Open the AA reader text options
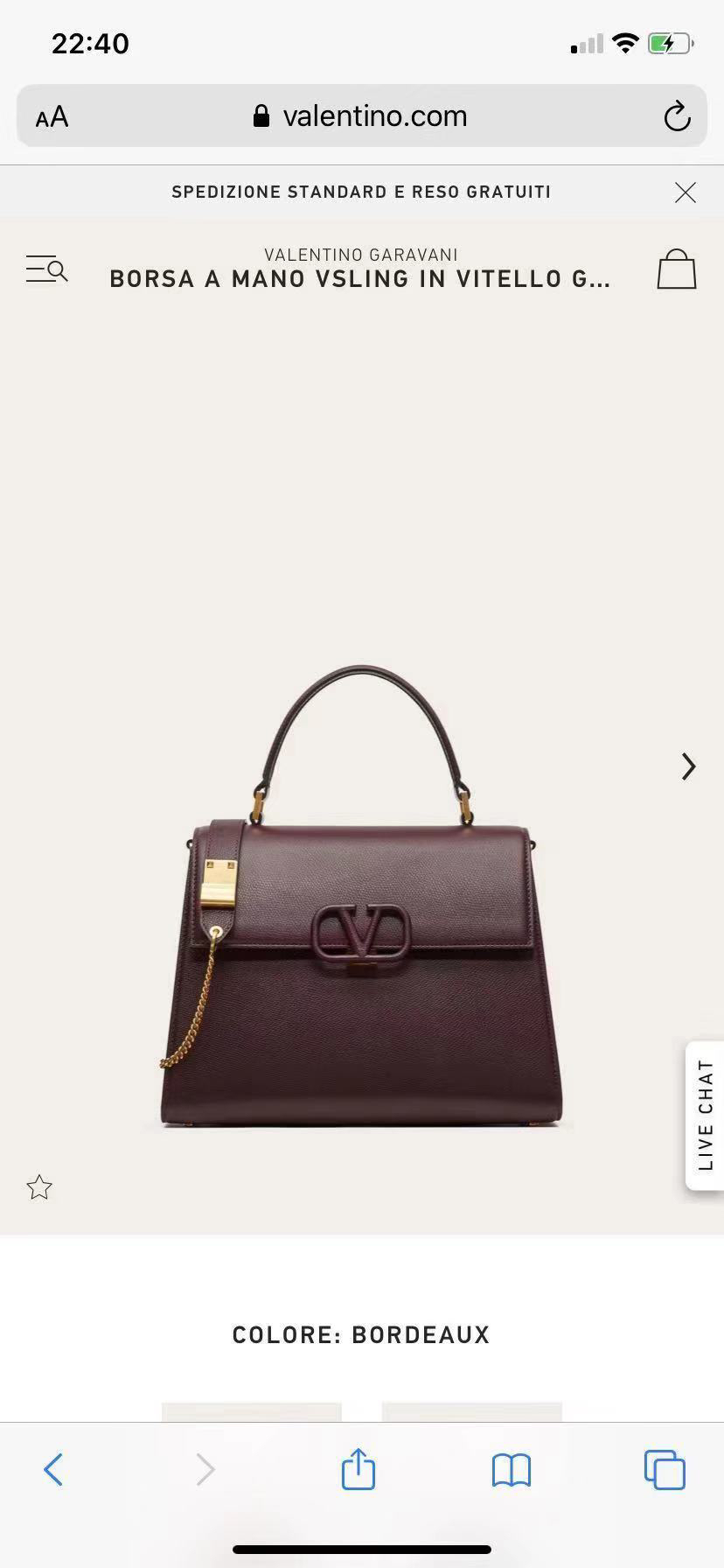724x1568 pixels. coord(52,116)
